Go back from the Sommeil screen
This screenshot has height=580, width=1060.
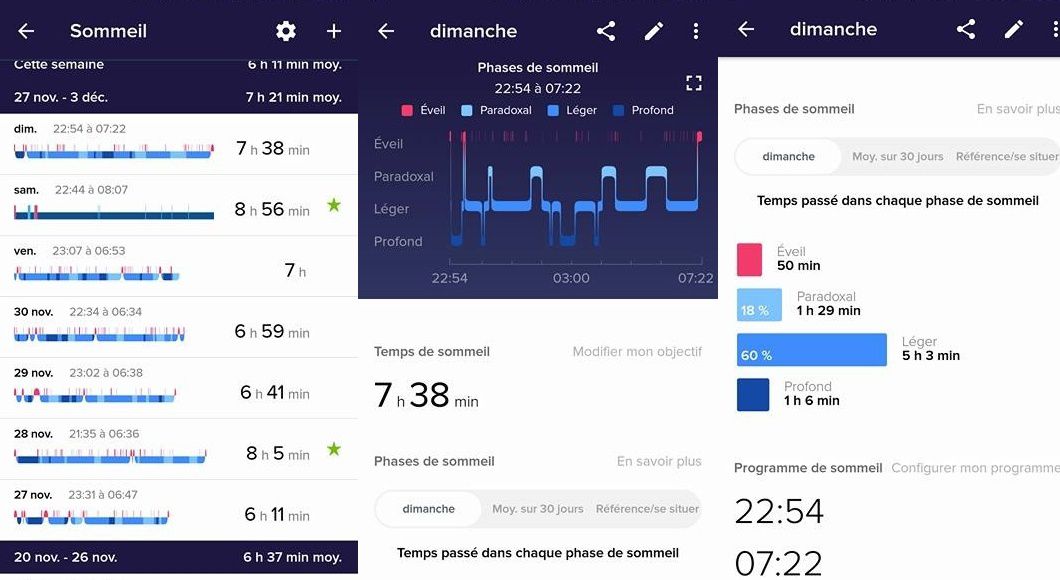[x=26, y=31]
